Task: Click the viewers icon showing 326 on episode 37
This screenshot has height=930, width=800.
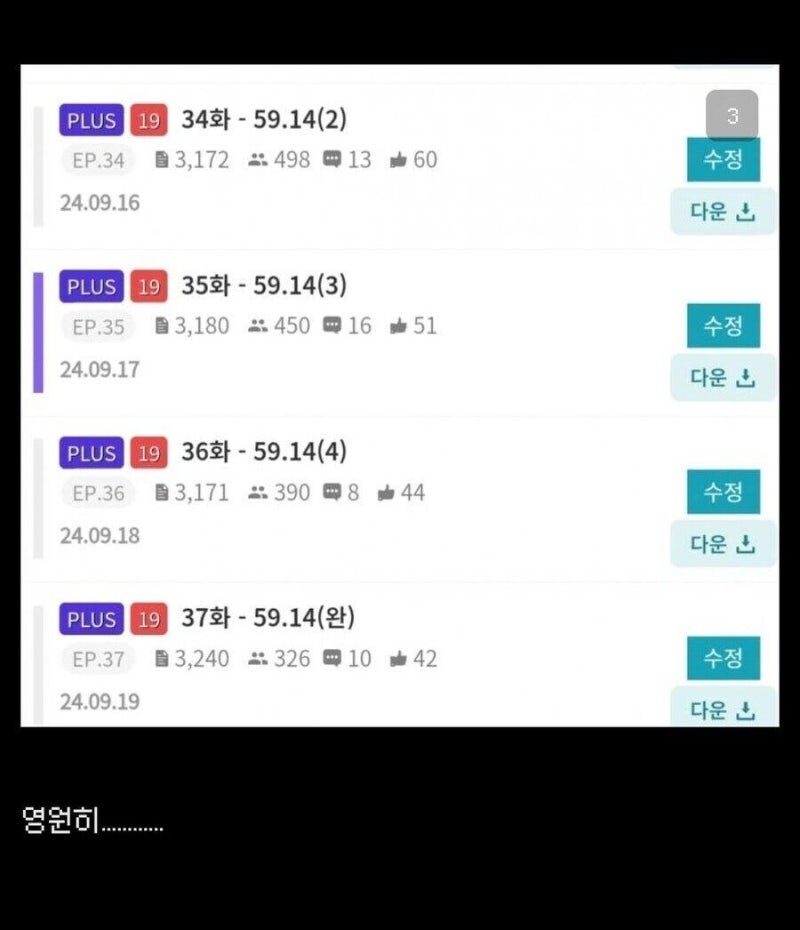Action: pos(259,658)
